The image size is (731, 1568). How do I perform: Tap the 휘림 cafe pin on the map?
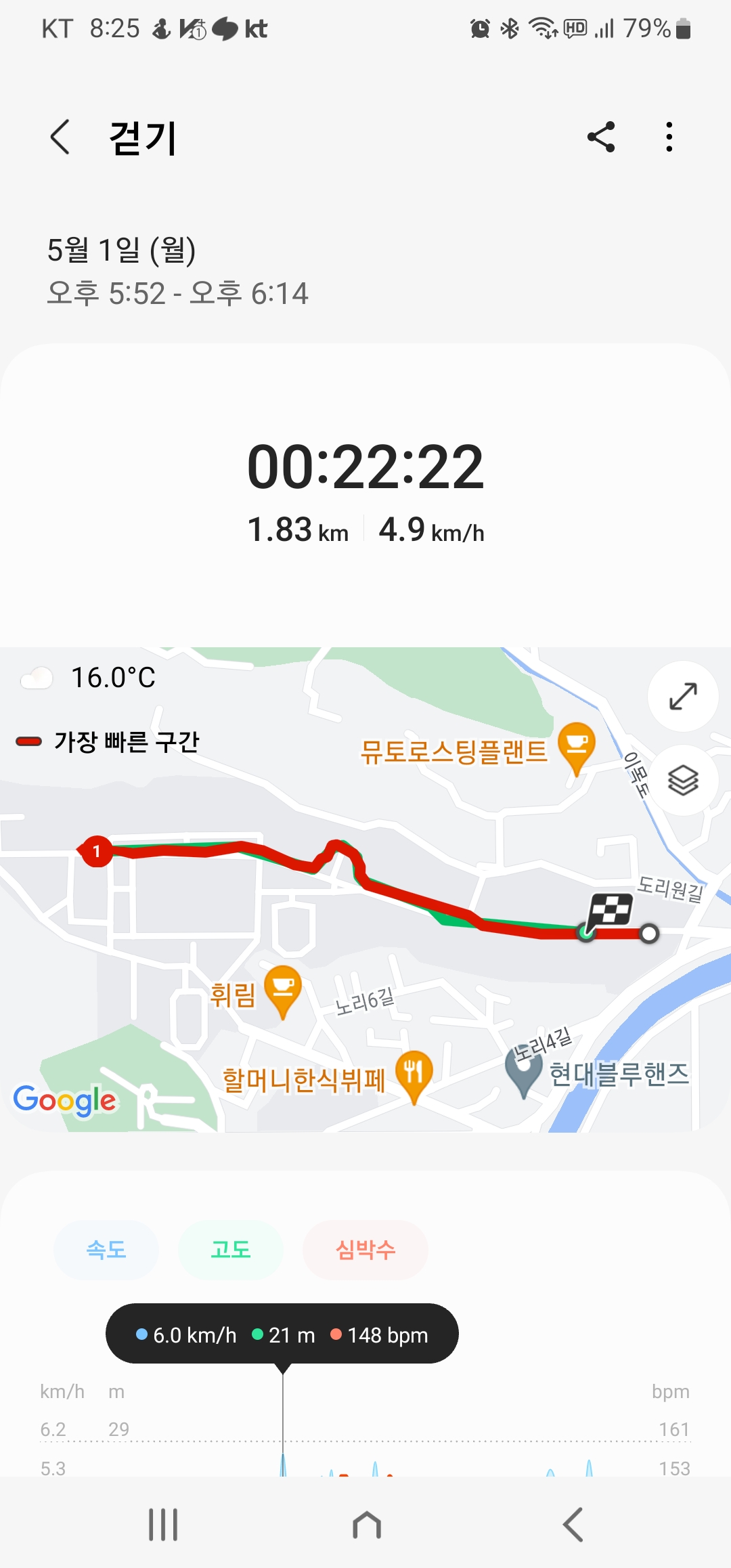282,989
